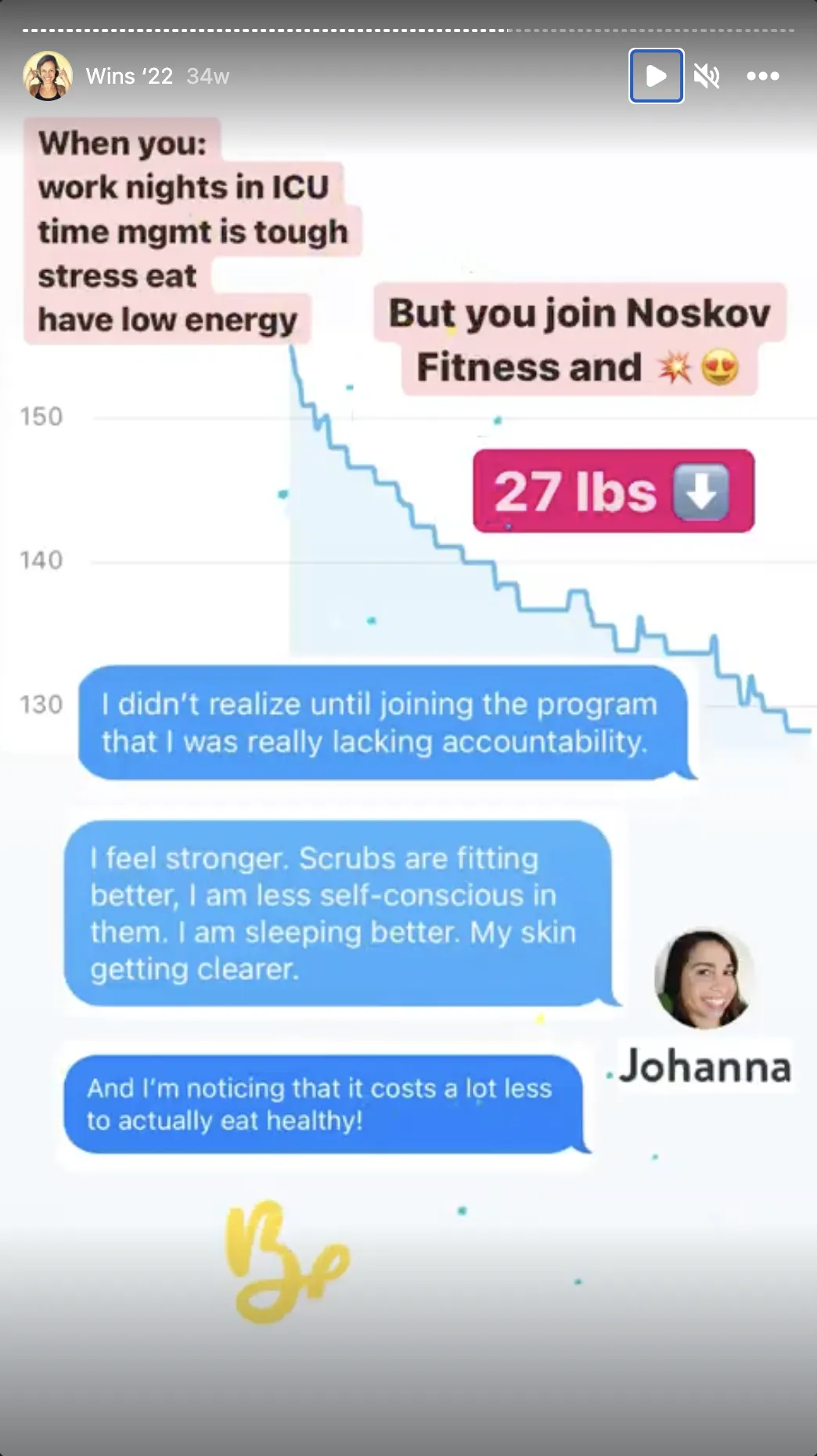Play the paused story

pos(656,76)
